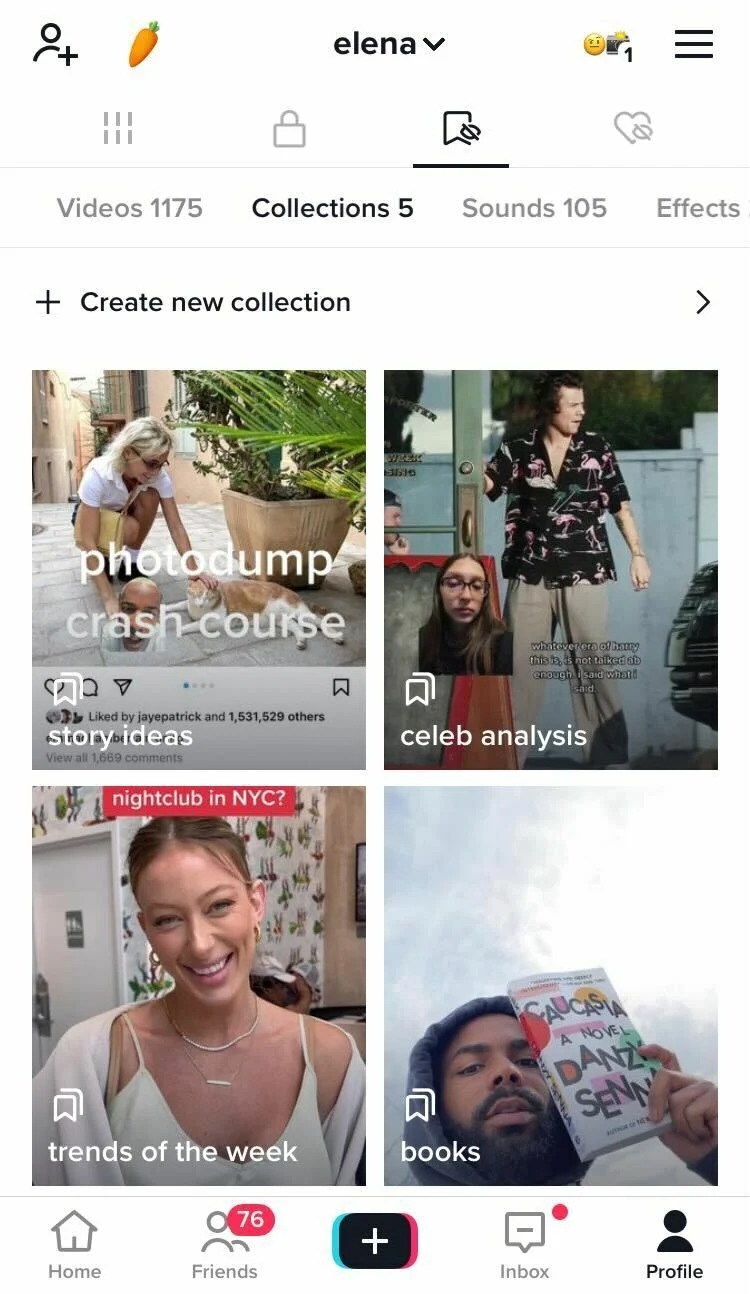Switch to the private videos lock tab
Image resolution: width=750 pixels, height=1294 pixels.
pyautogui.click(x=289, y=129)
